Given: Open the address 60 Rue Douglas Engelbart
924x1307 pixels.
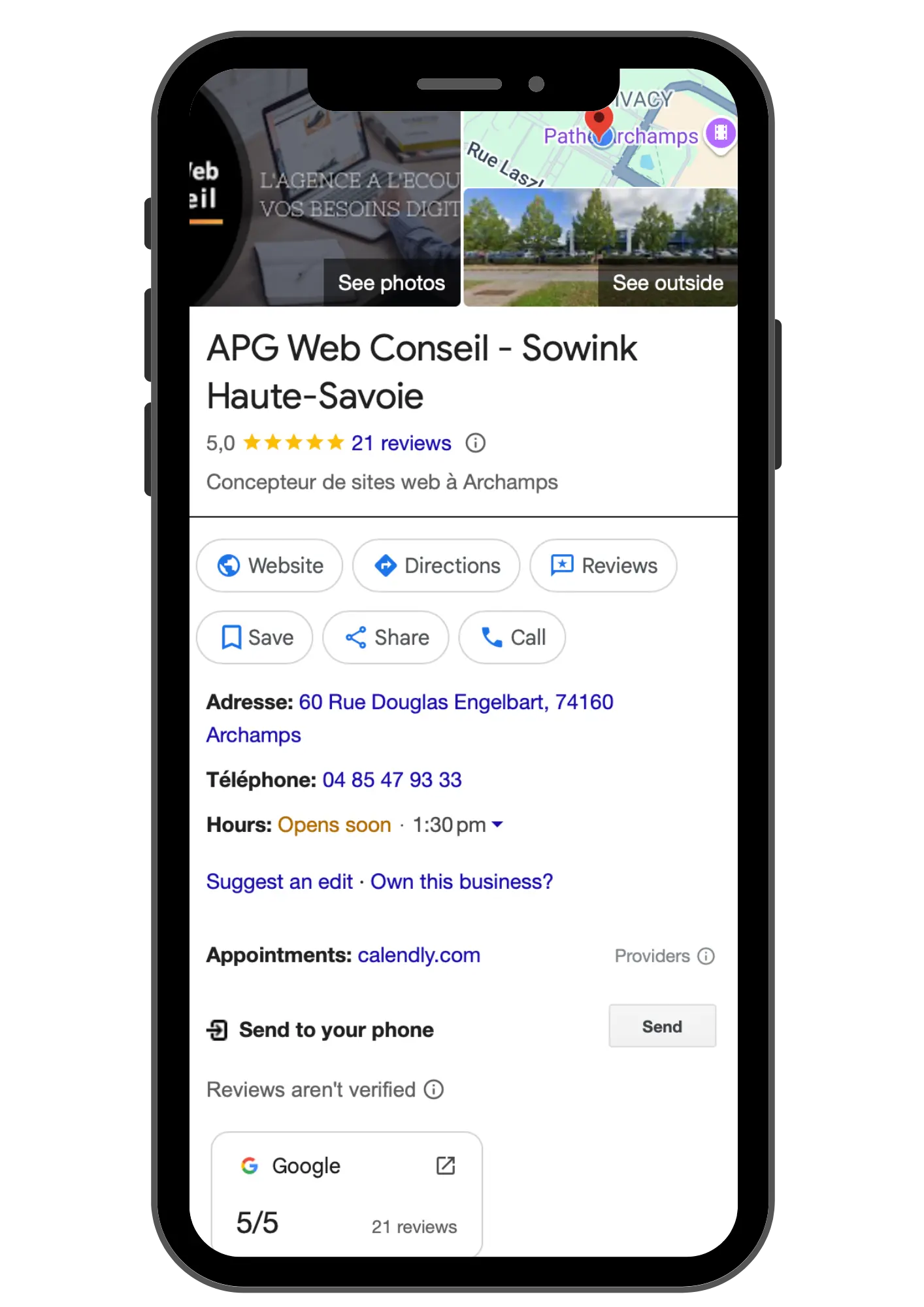Looking at the screenshot, I should click(455, 703).
